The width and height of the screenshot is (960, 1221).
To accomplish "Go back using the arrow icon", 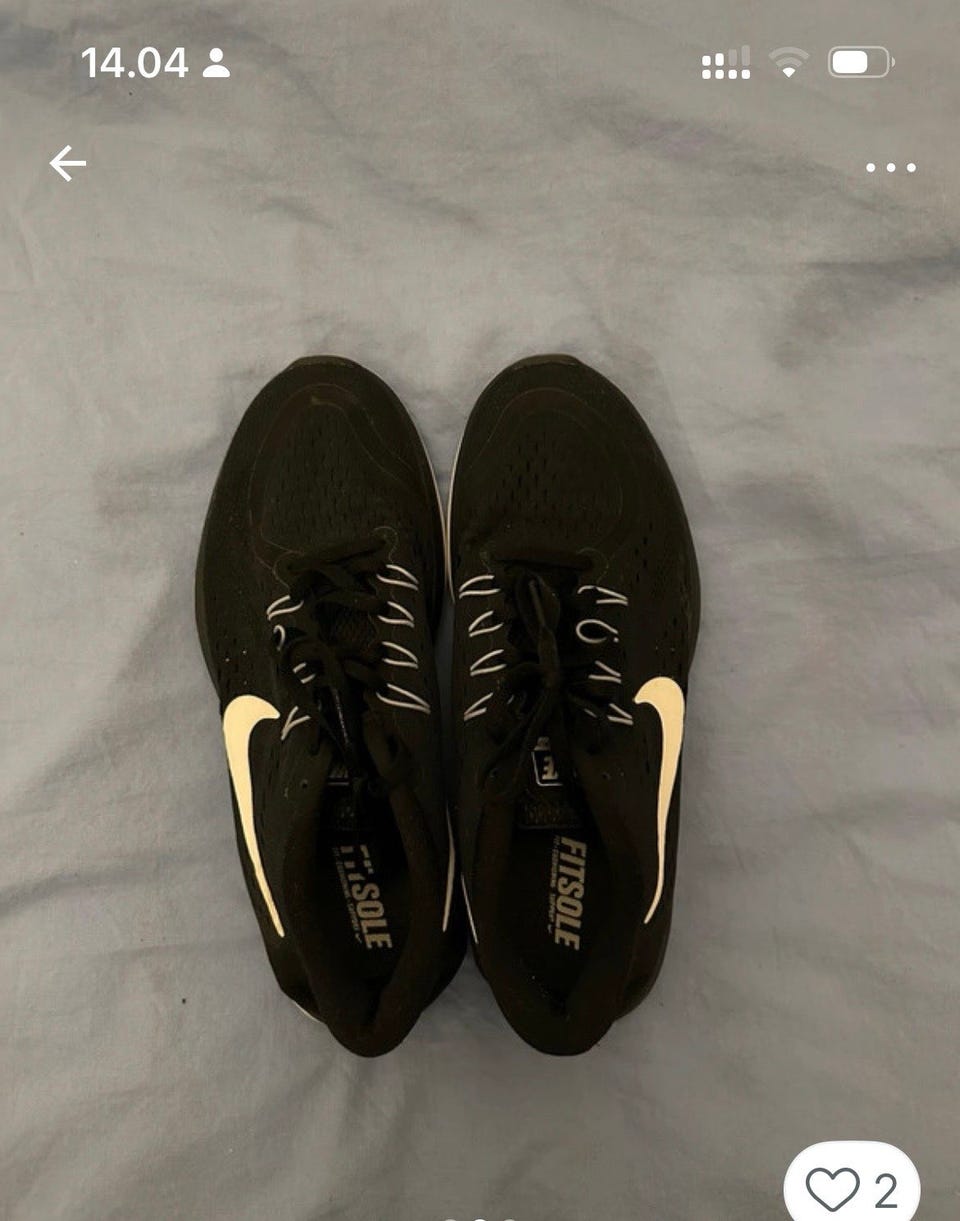I will coord(68,164).
